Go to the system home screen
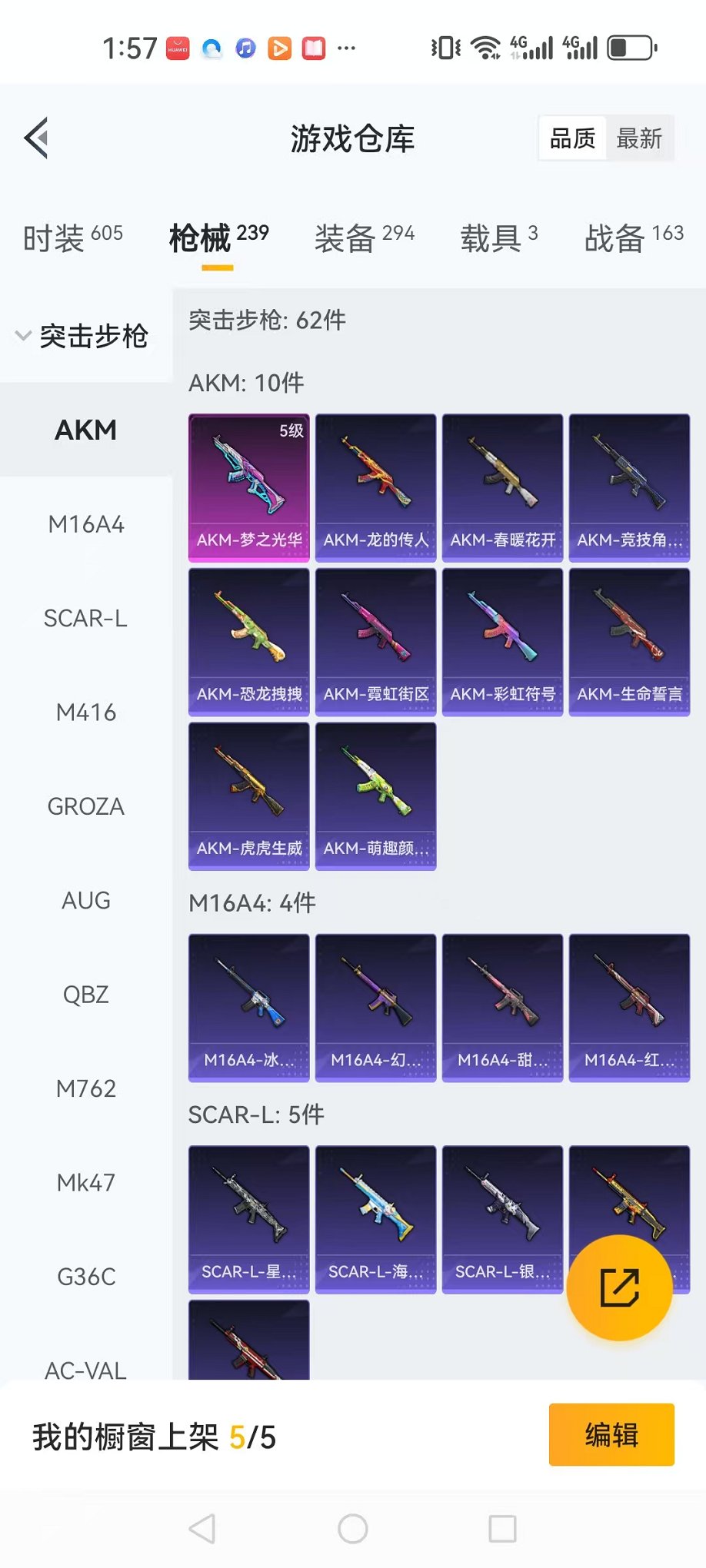The image size is (706, 1568). click(x=353, y=1529)
